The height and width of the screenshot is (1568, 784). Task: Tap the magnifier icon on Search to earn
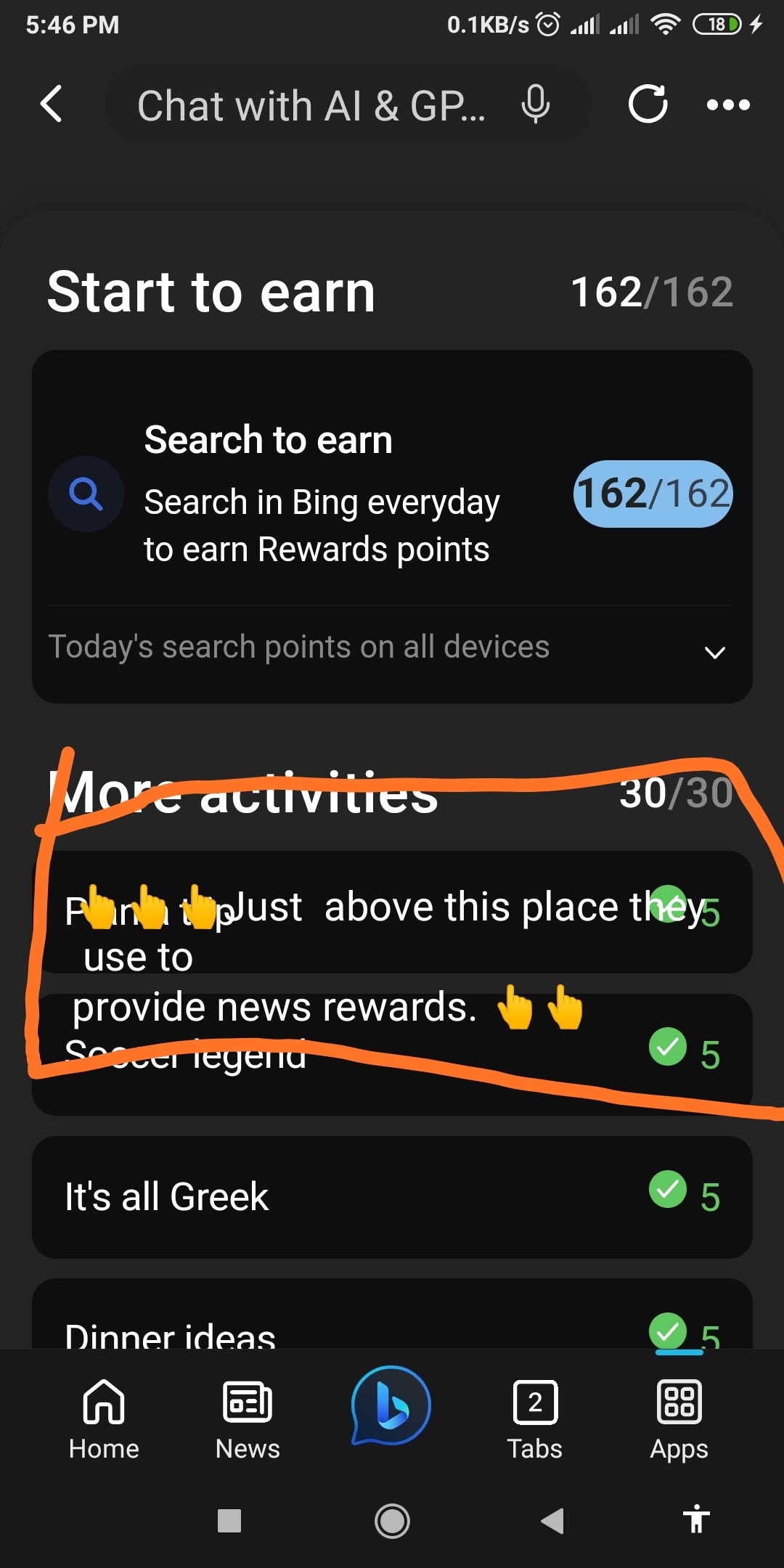pos(86,494)
